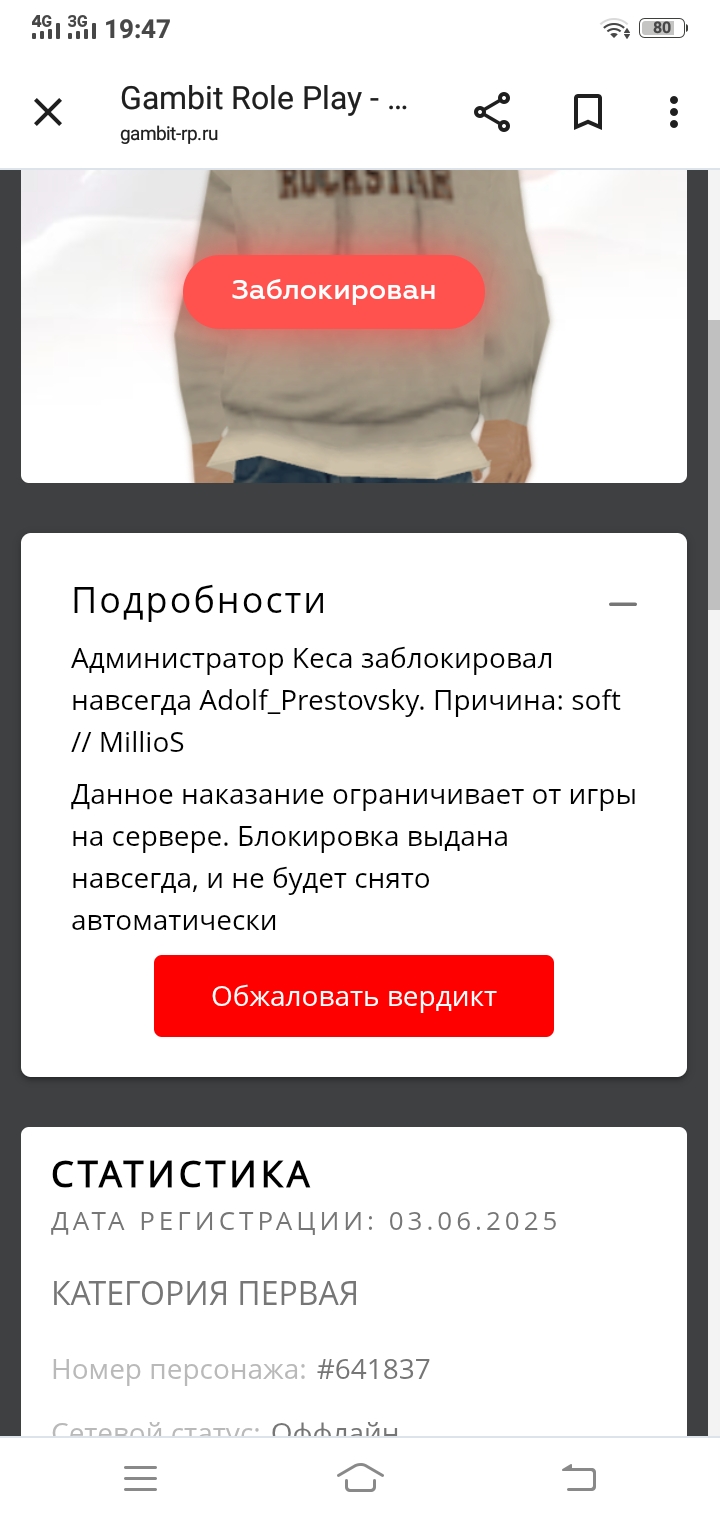This screenshot has width=720, height=1520.
Task: Tap Обжаловать вердикт to appeal the ban
Action: click(353, 996)
